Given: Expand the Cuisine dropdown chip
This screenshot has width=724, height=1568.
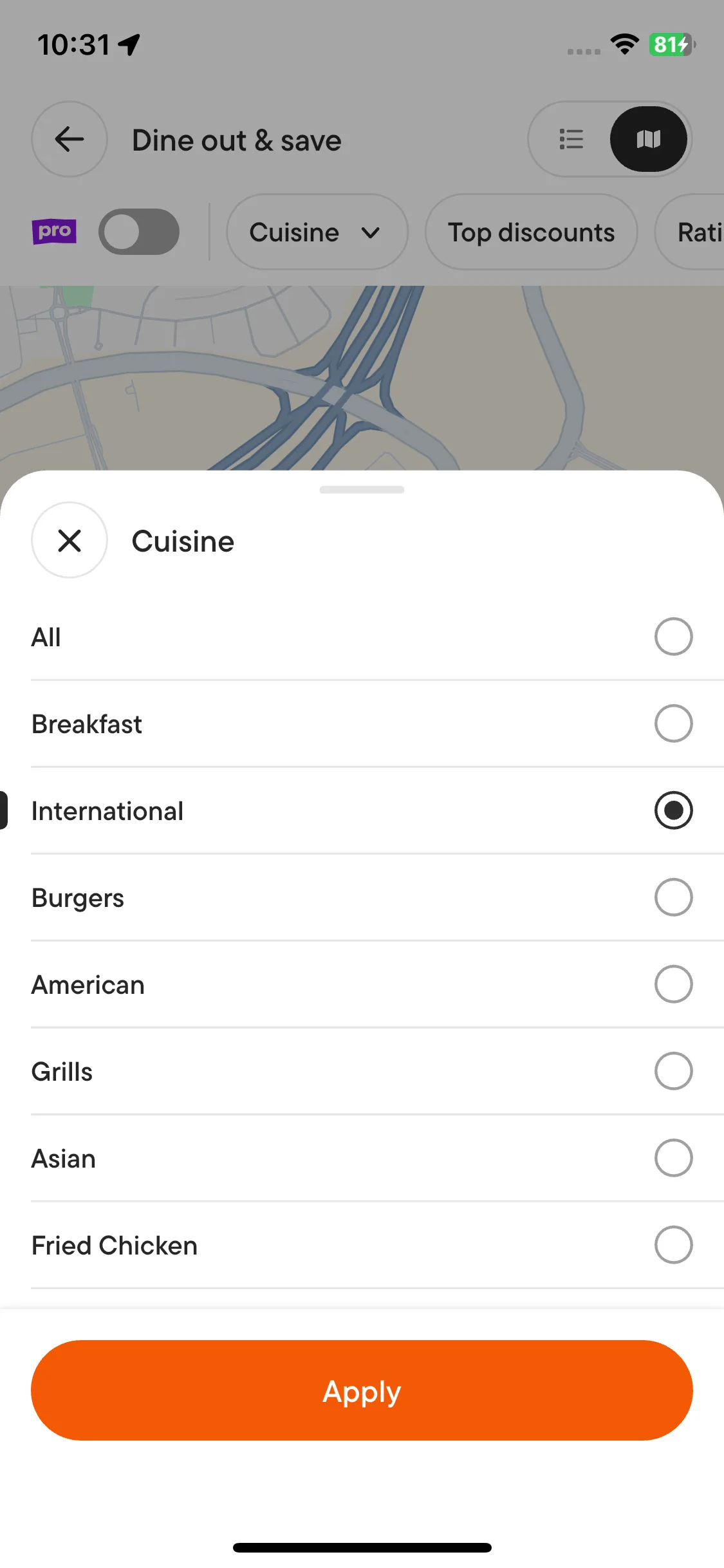Looking at the screenshot, I should pyautogui.click(x=317, y=232).
